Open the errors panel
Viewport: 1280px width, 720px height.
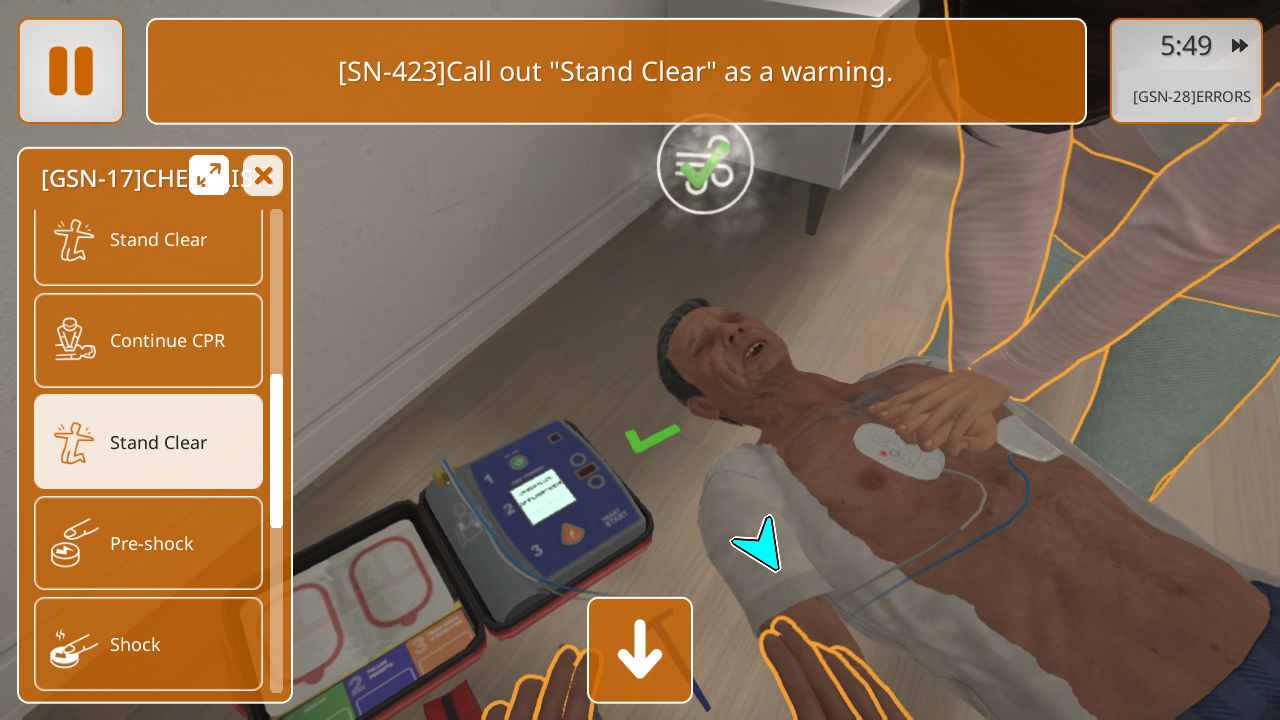tap(1190, 97)
